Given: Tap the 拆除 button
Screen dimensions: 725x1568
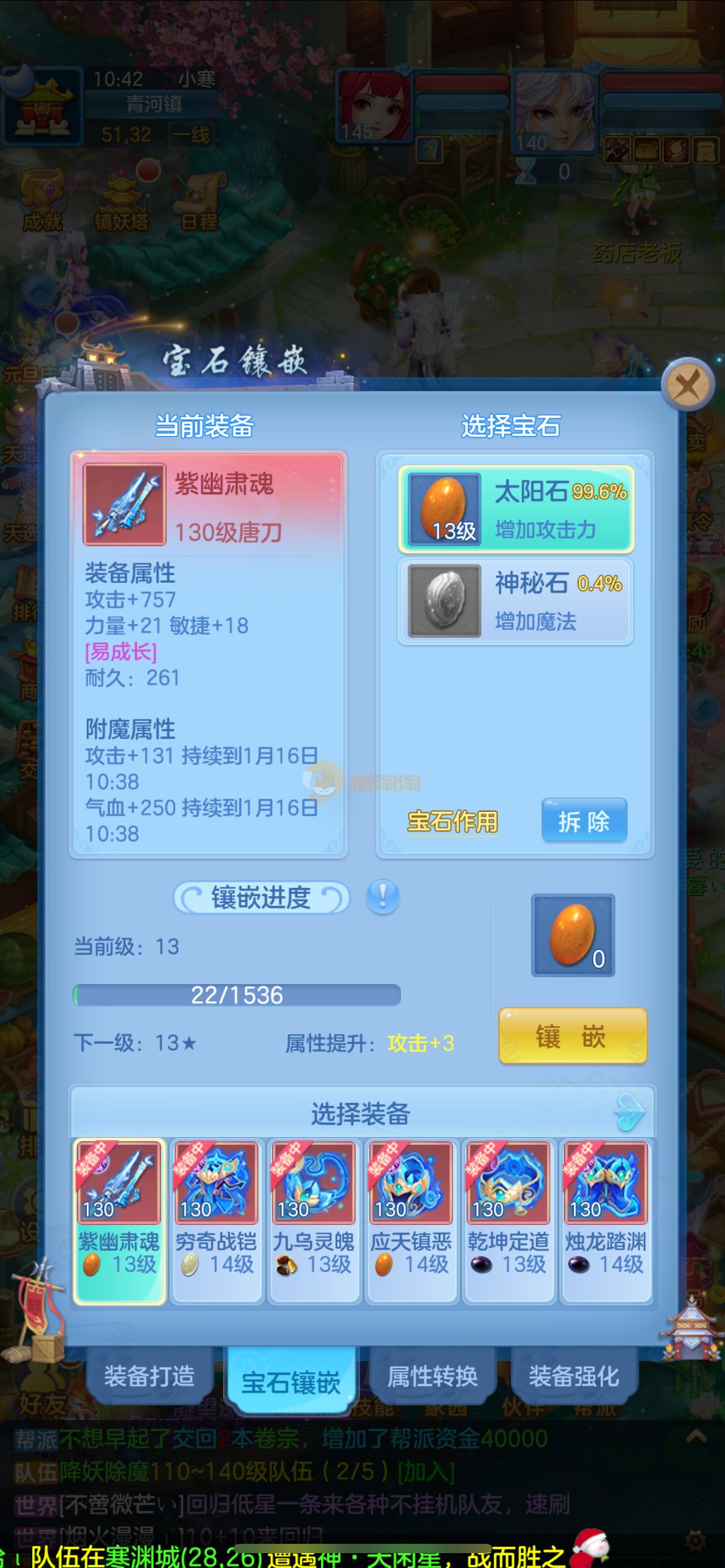Looking at the screenshot, I should pos(584,821).
